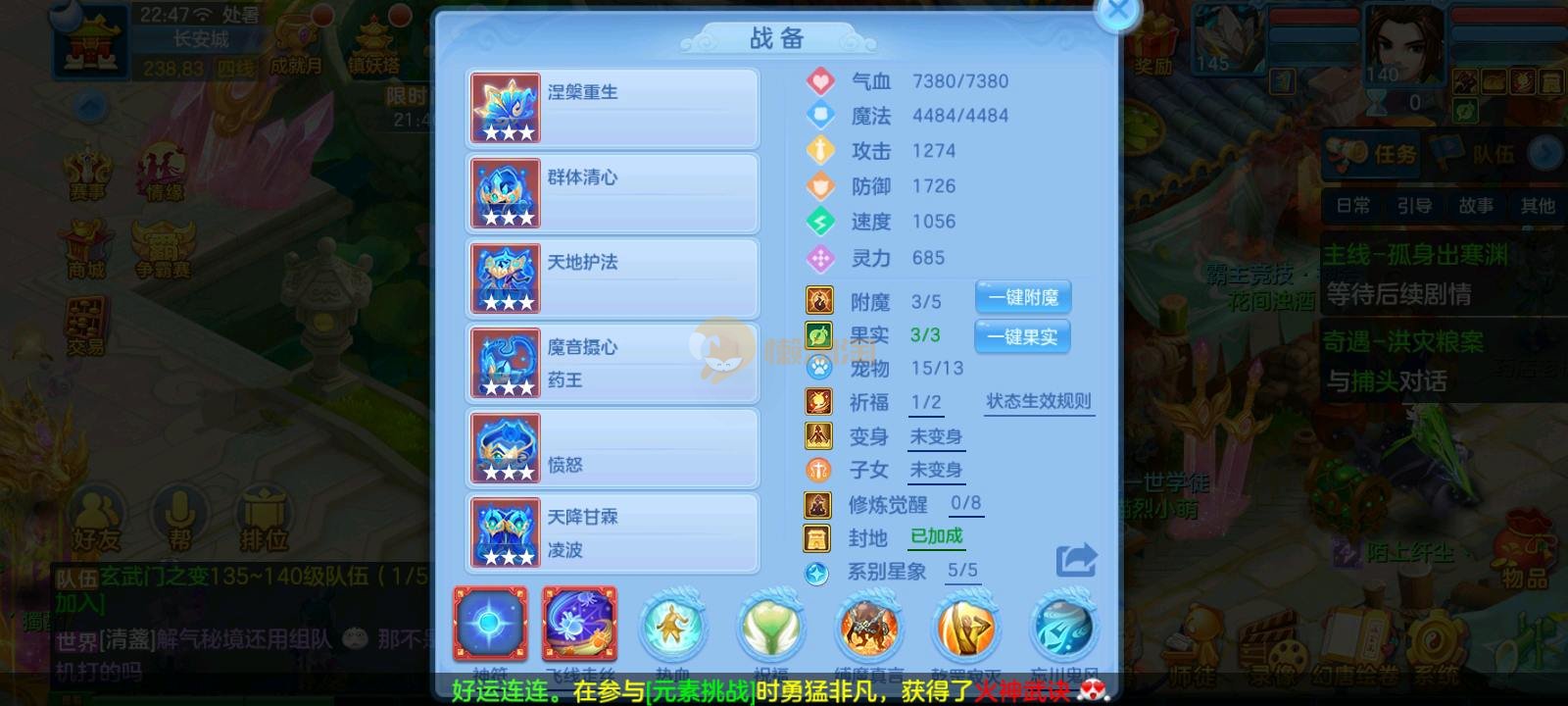Screen dimensions: 1568x706
Task: Open the 状态生效规则 link
Action: pyautogui.click(x=1038, y=401)
